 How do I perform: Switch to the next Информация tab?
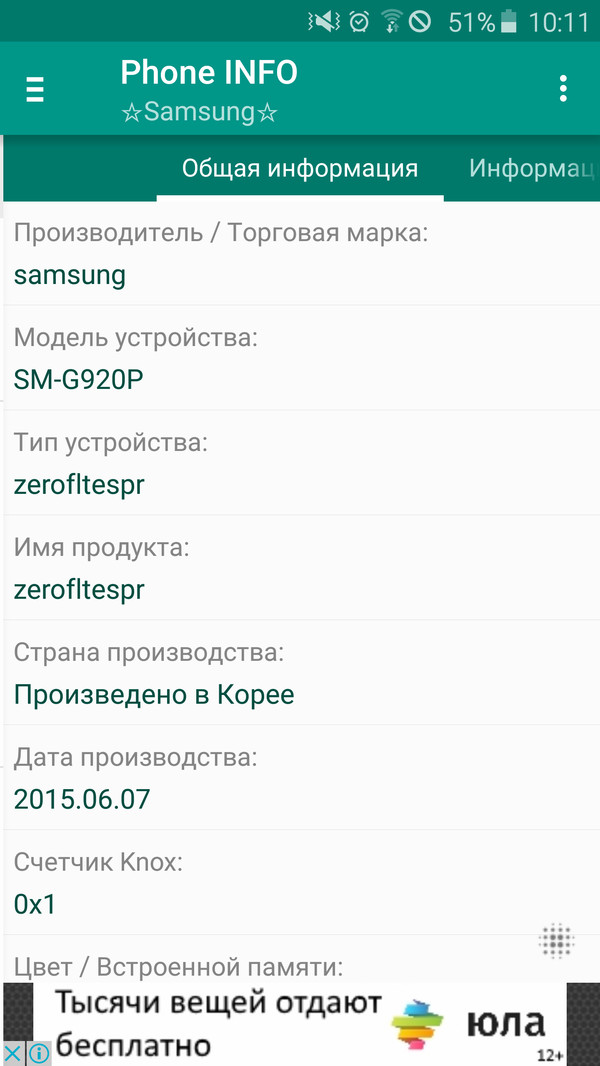533,168
